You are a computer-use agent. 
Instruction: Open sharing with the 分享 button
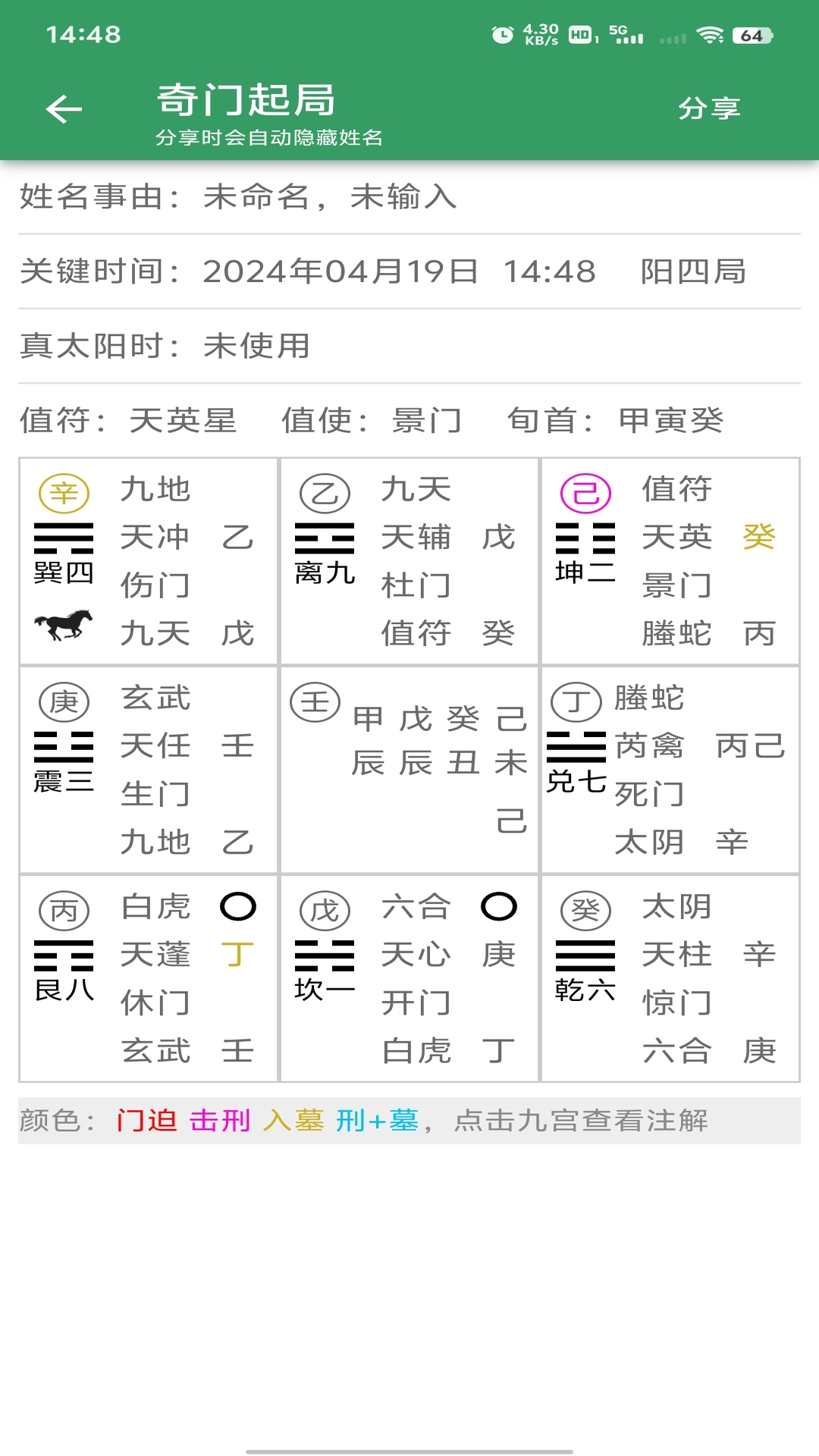[711, 108]
